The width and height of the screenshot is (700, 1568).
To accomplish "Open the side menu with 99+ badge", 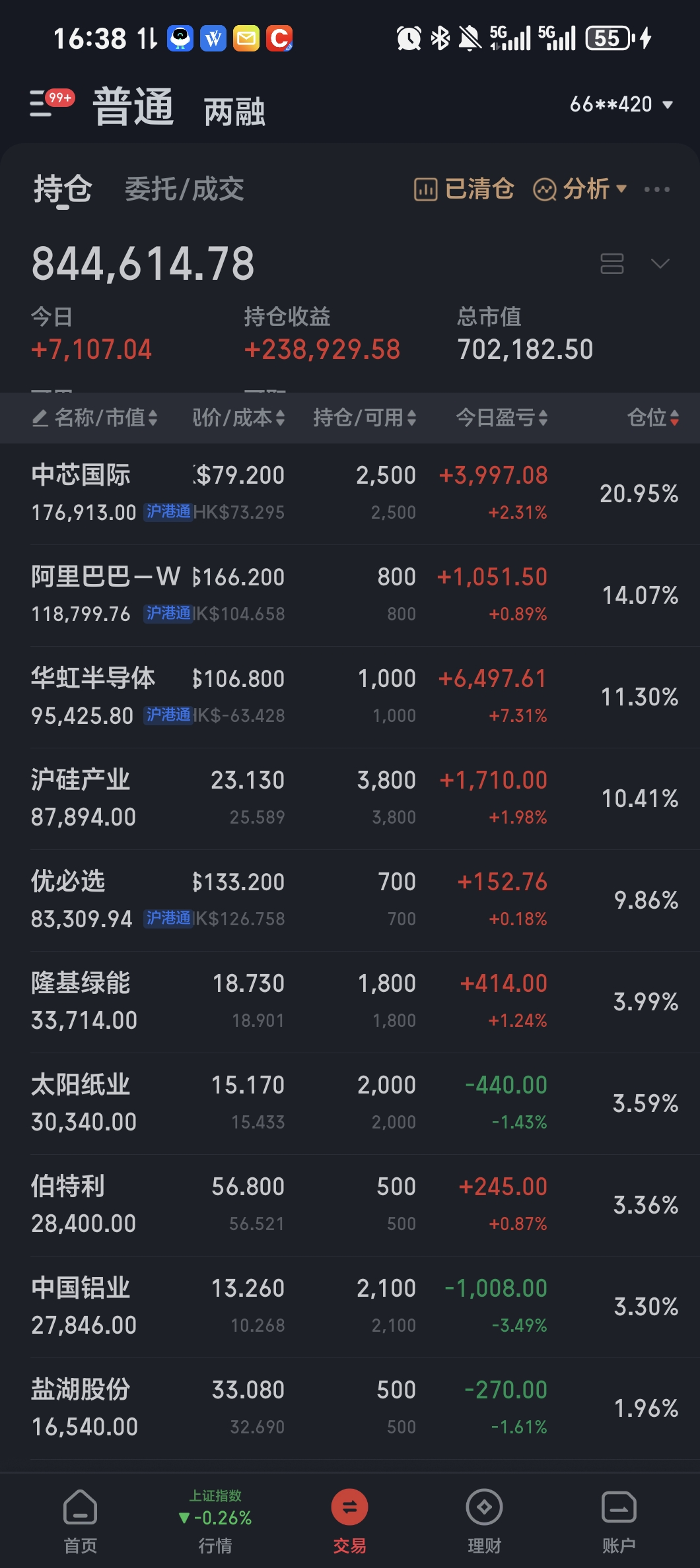I will click(x=48, y=104).
